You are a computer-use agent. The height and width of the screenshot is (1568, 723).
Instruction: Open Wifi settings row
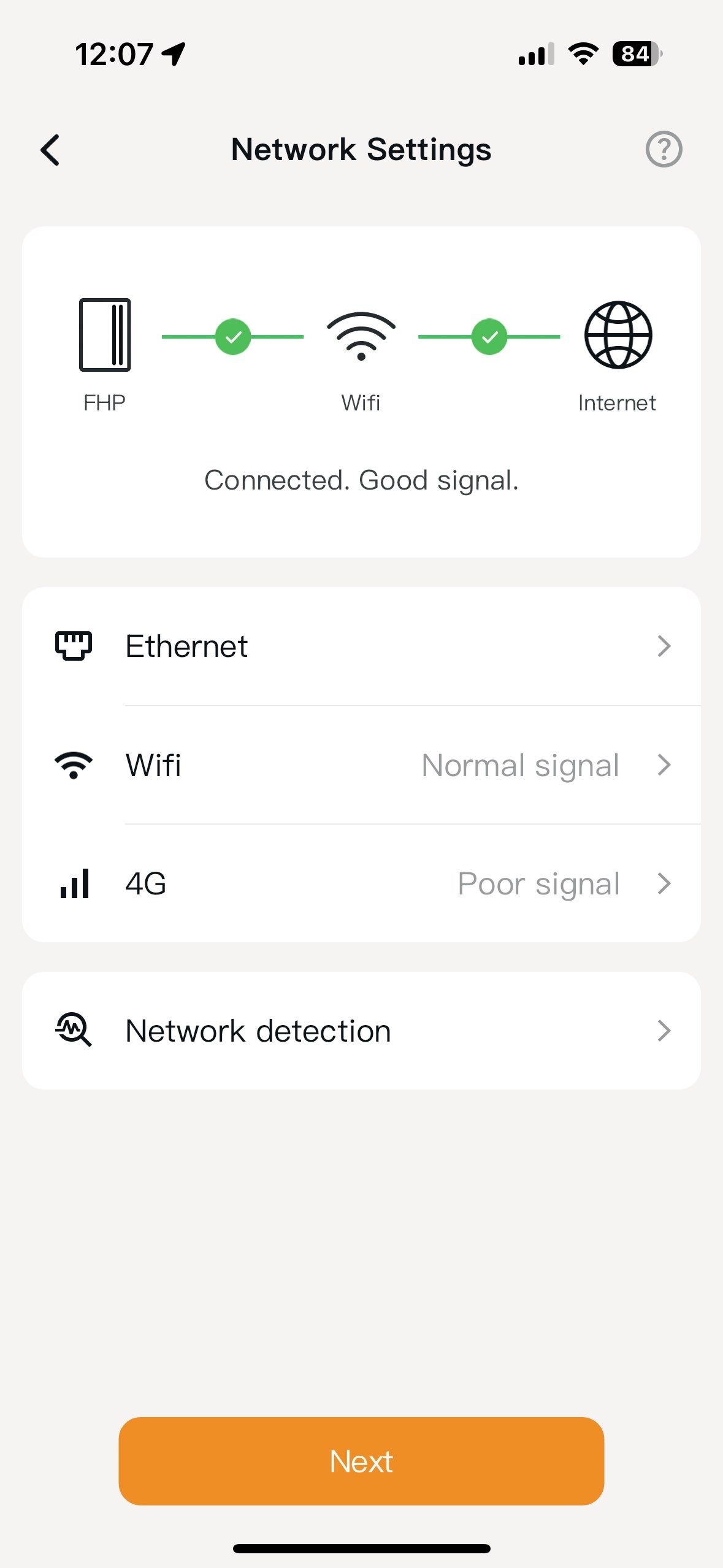click(x=361, y=765)
